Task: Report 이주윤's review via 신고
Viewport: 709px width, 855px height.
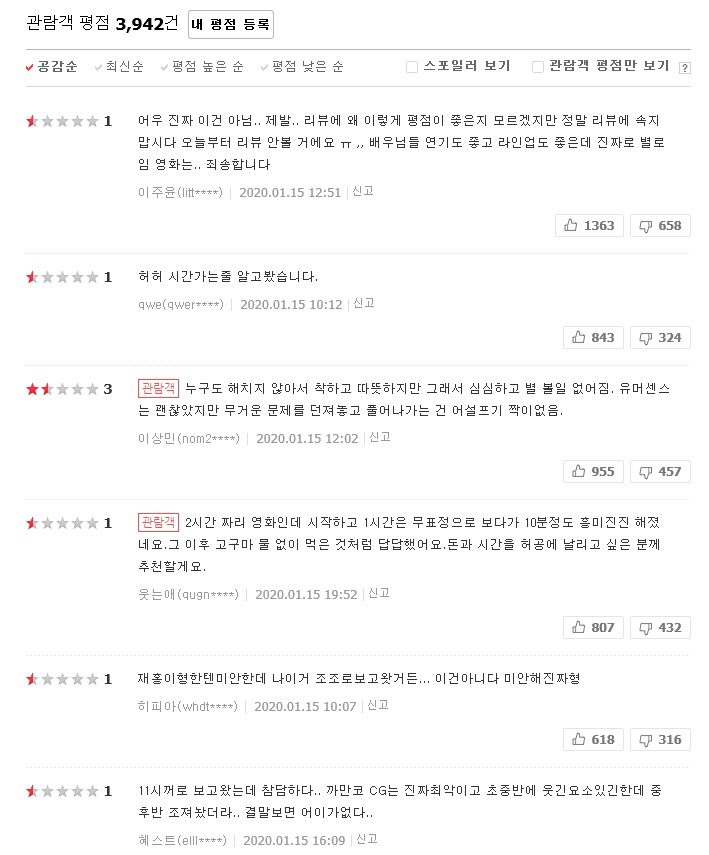Action: (363, 191)
